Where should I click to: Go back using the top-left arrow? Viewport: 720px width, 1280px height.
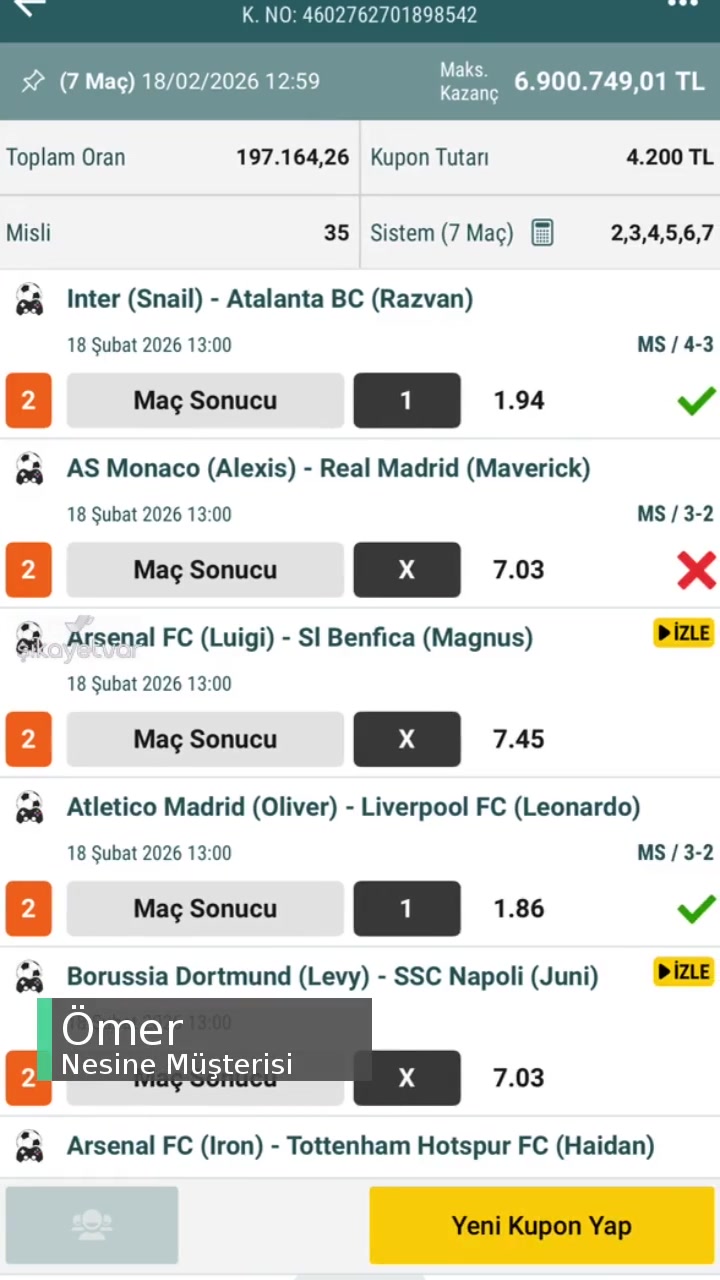[x=30, y=8]
